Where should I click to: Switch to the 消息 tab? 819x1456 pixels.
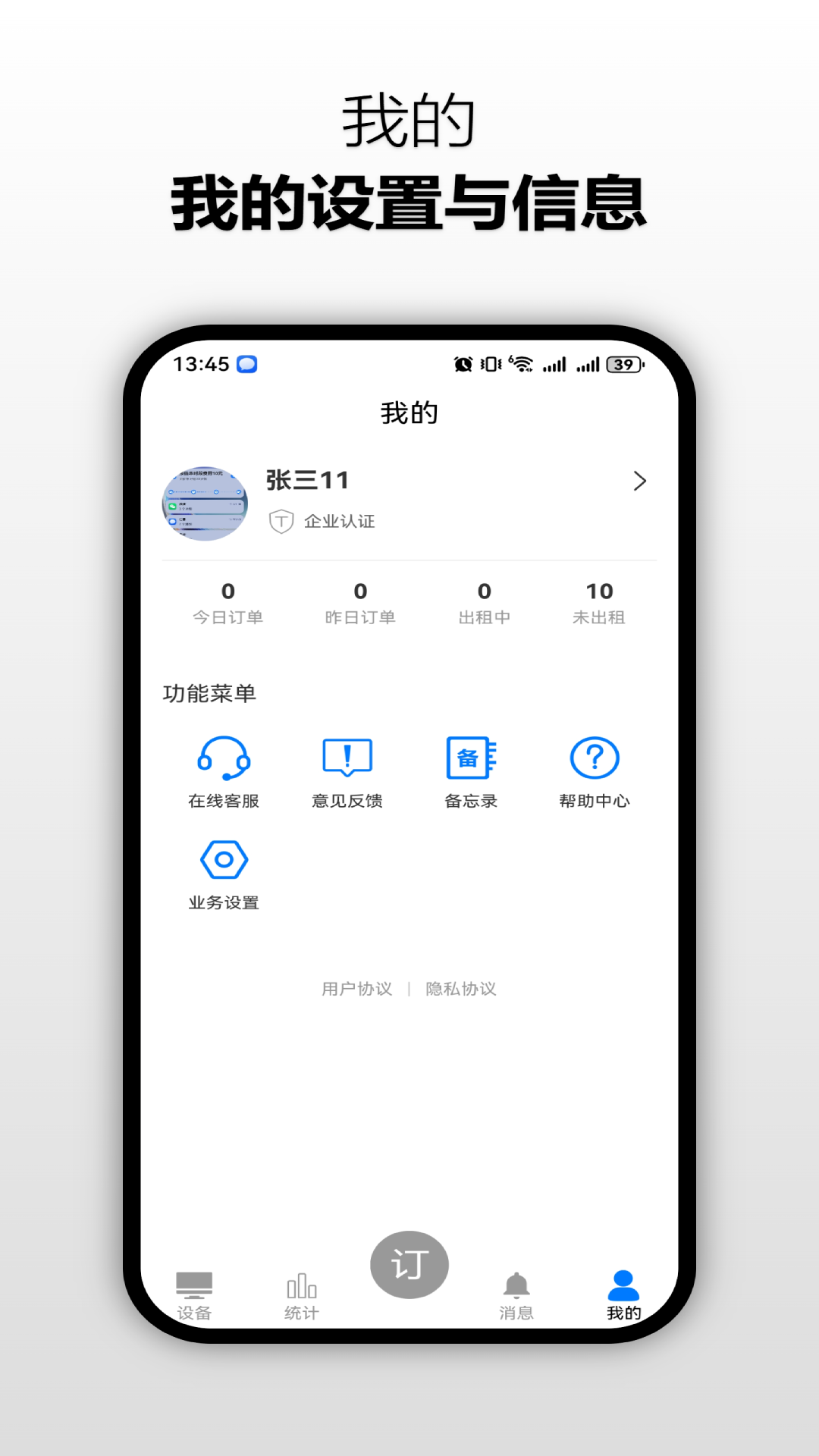[x=516, y=1289]
